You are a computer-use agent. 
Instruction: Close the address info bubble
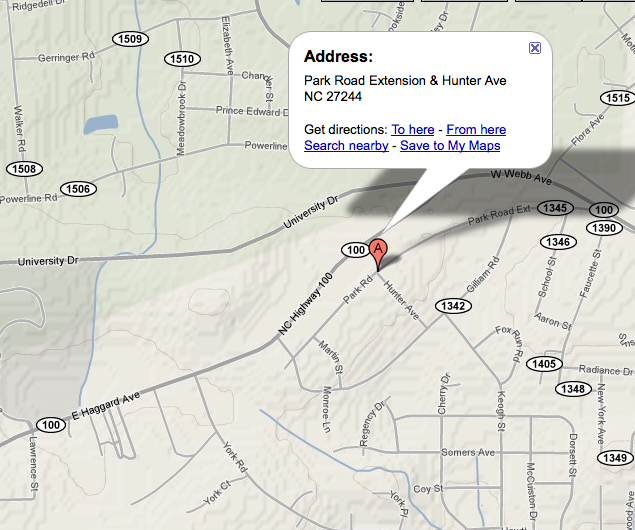[535, 47]
